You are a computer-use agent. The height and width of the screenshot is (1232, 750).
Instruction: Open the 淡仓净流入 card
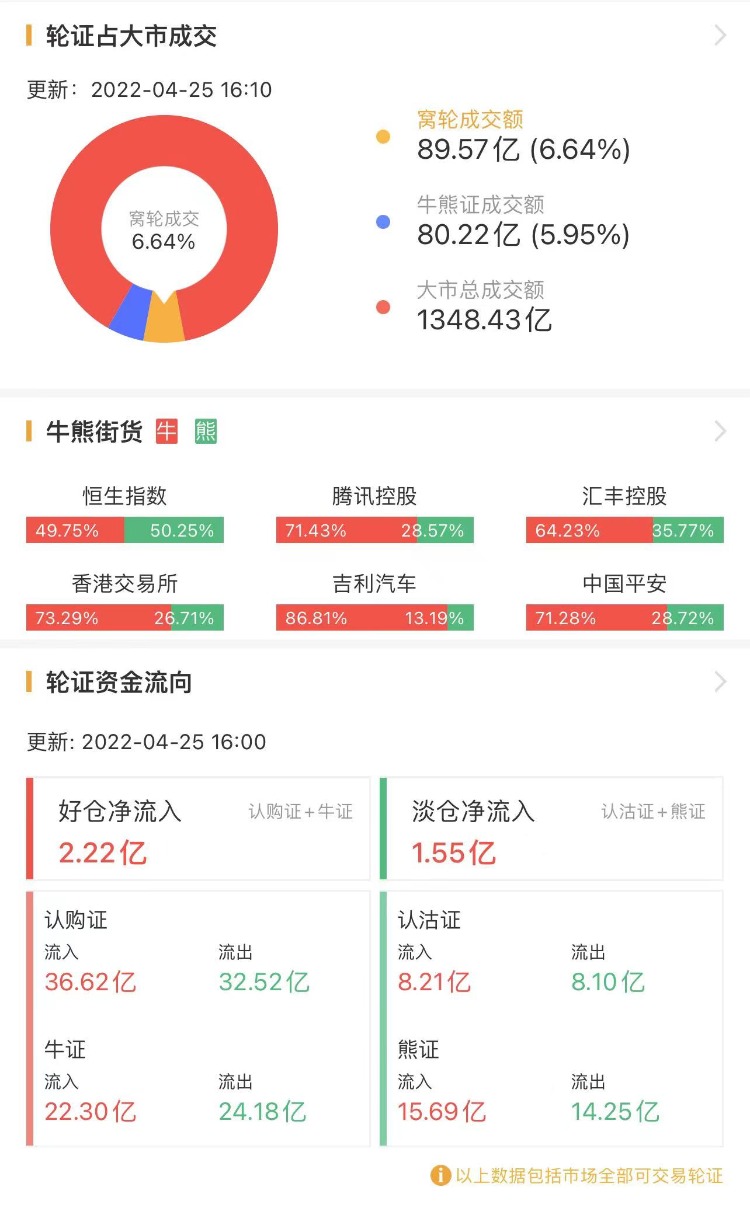(552, 830)
